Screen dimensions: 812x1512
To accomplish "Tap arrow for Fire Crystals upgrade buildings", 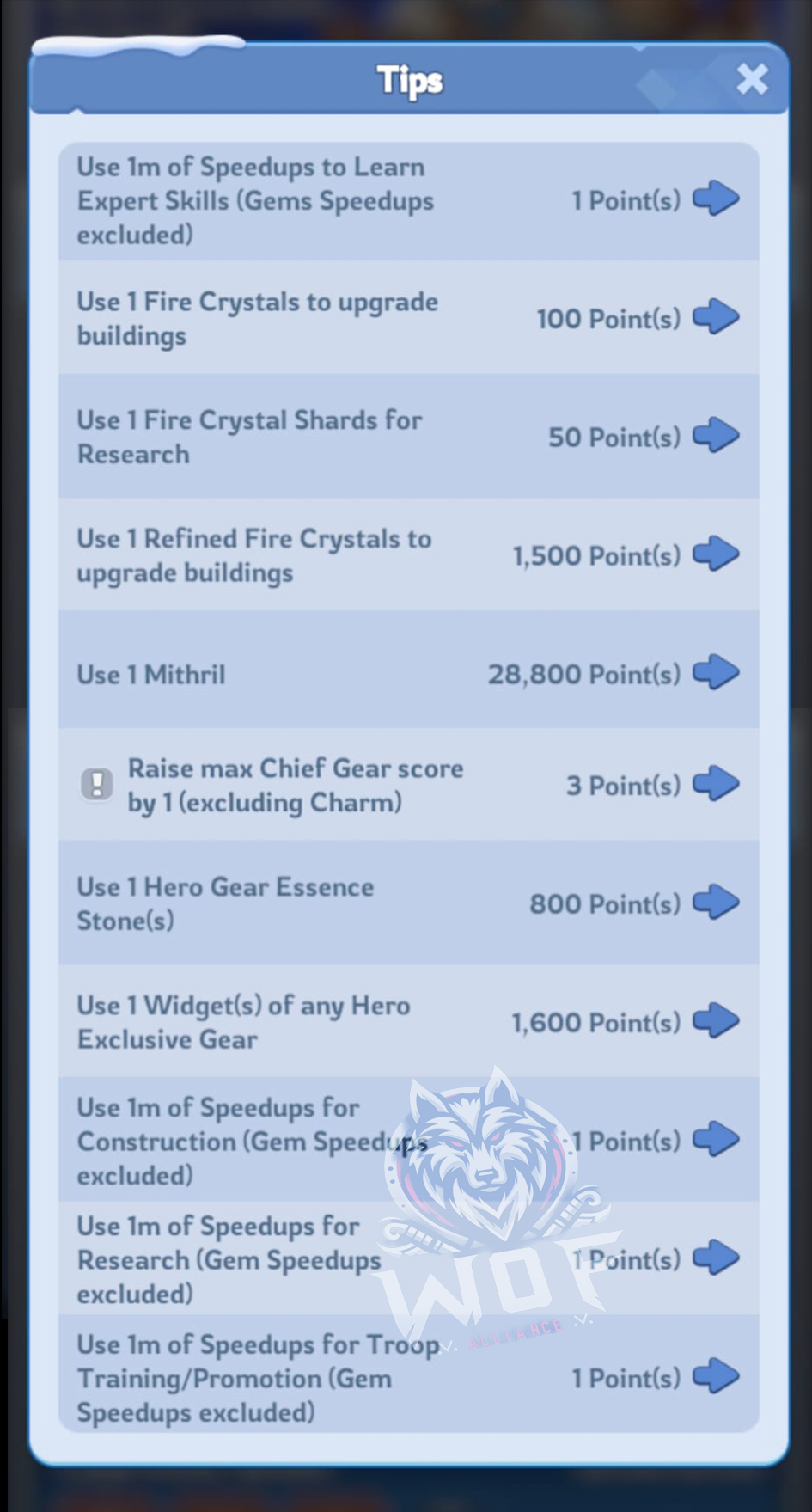I will [716, 317].
